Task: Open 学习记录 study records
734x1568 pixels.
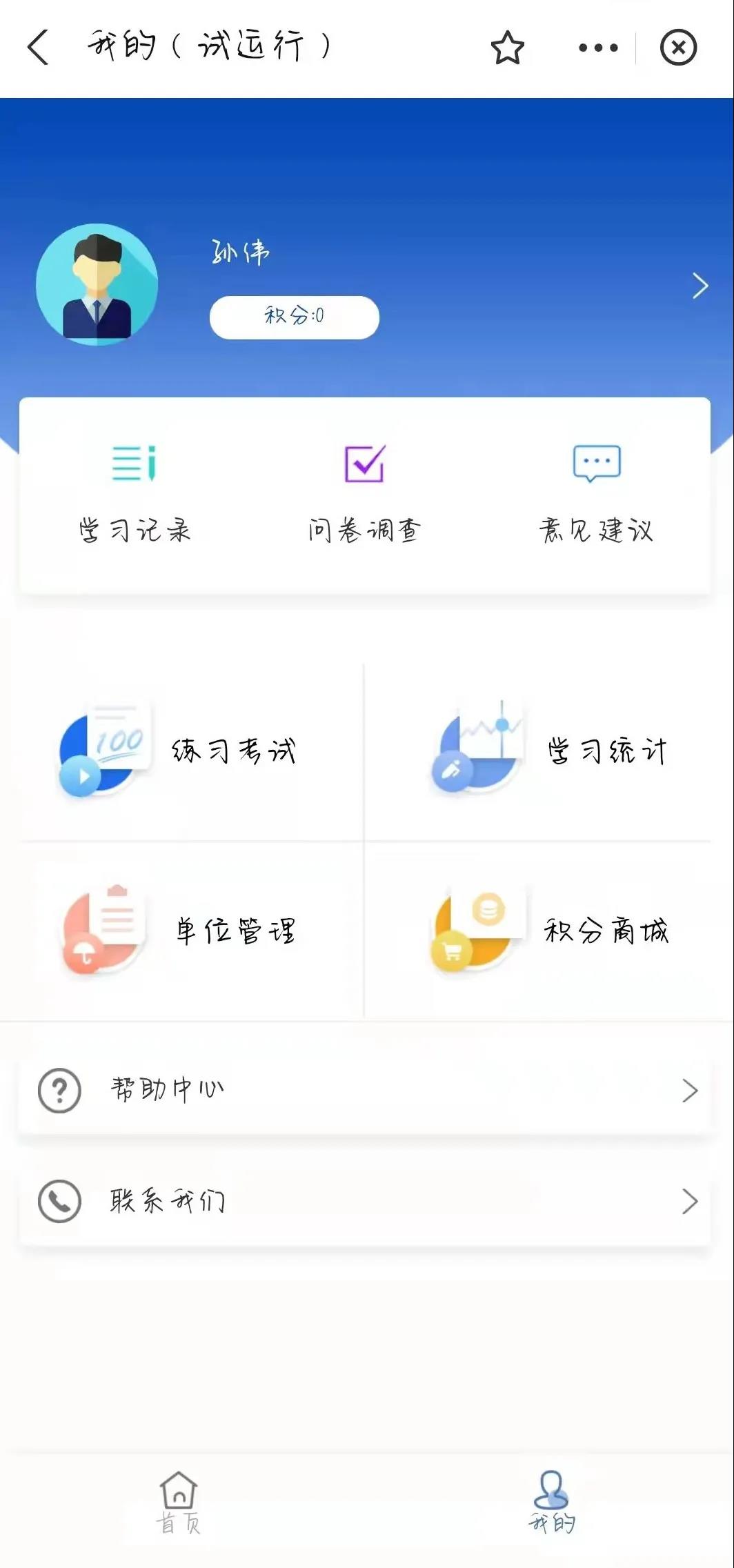Action: [135, 493]
